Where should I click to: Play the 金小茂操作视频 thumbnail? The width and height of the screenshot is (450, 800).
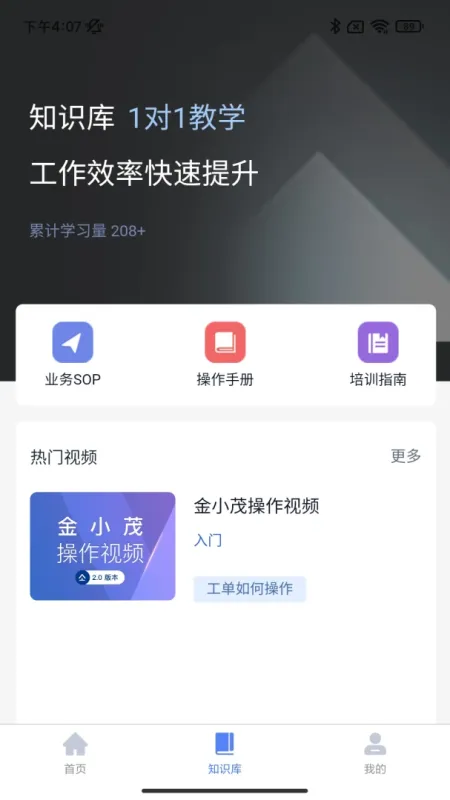click(103, 546)
